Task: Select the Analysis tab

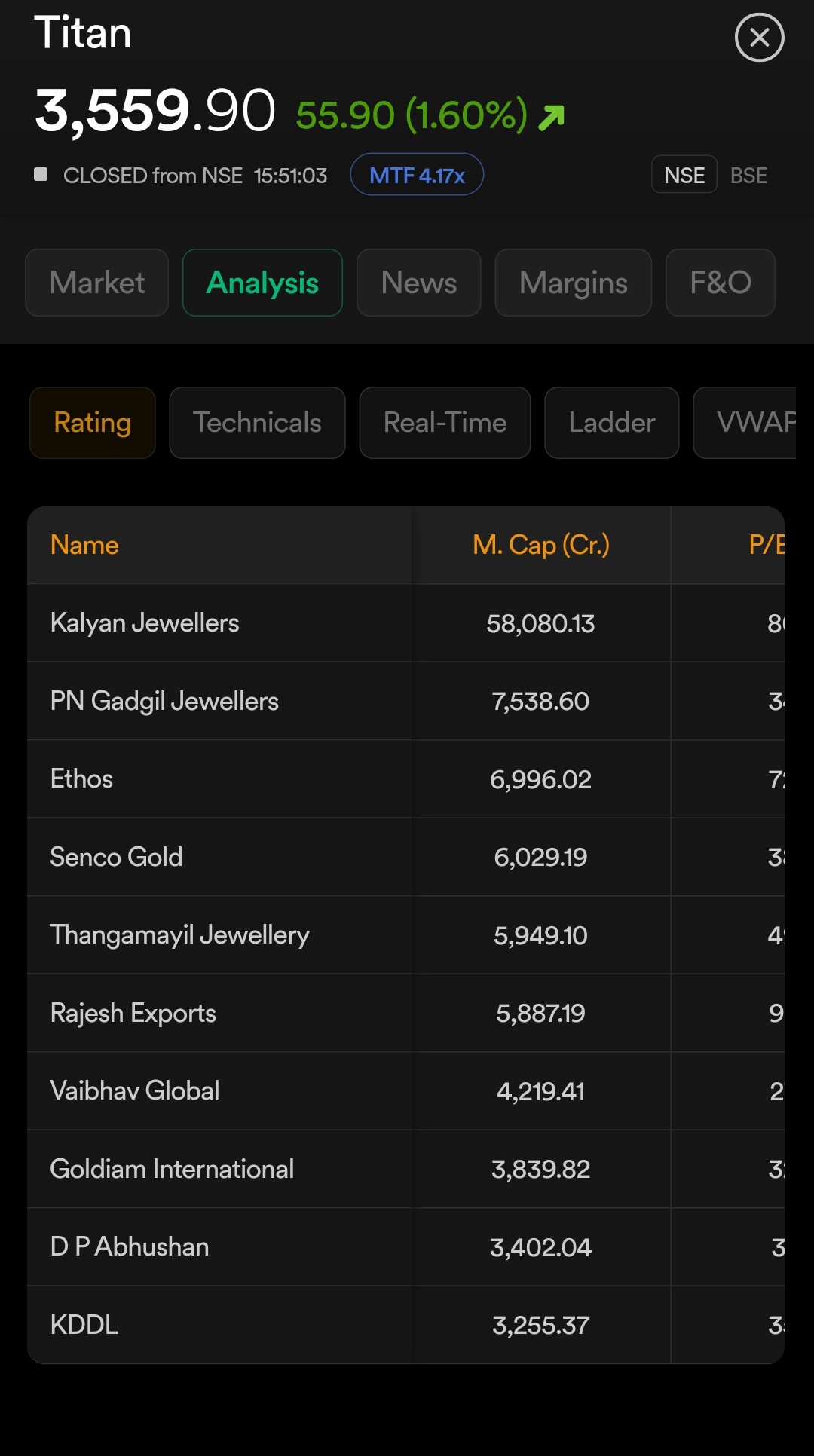Action: tap(262, 283)
